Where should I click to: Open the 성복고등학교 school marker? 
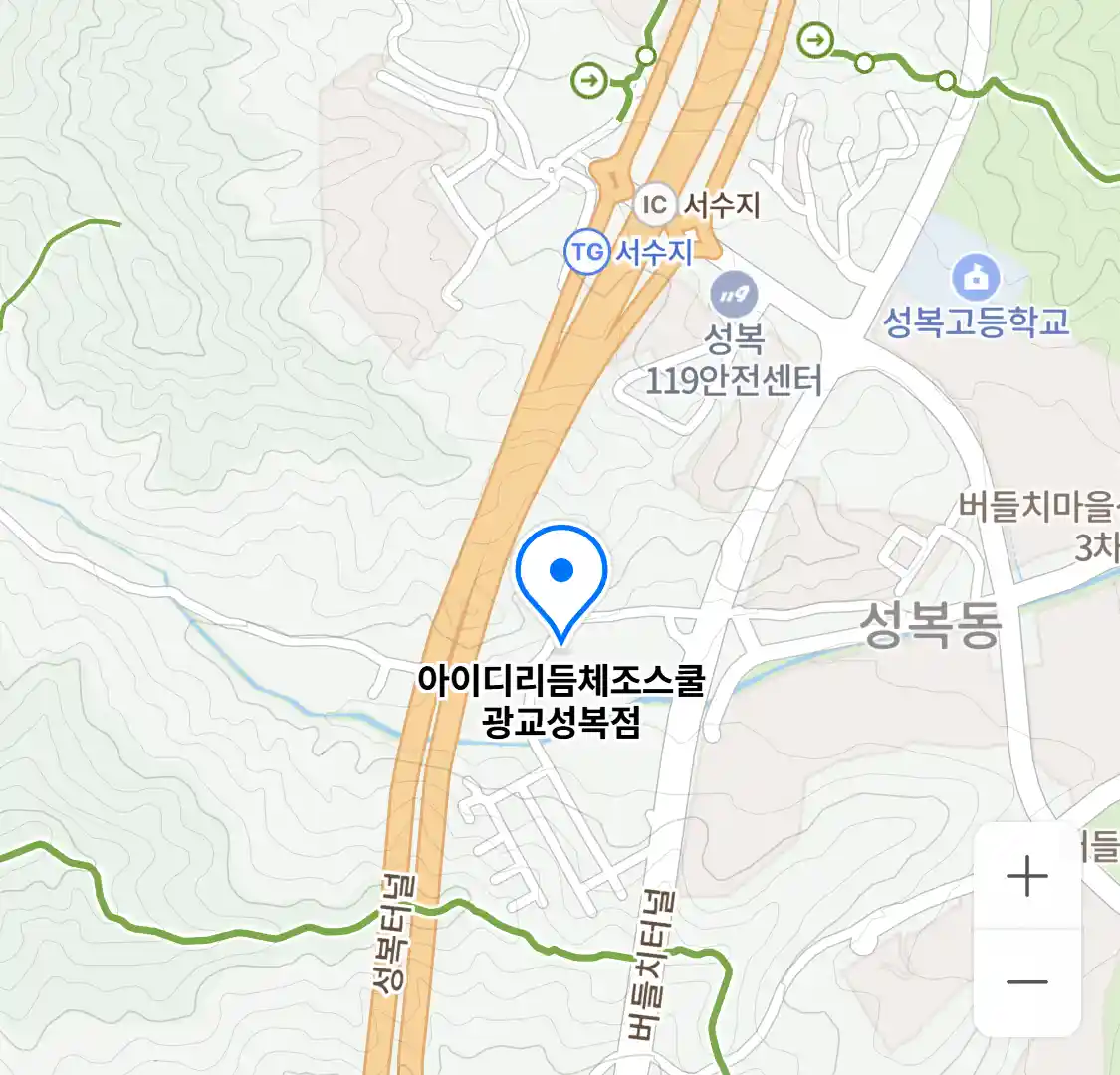[x=976, y=277]
